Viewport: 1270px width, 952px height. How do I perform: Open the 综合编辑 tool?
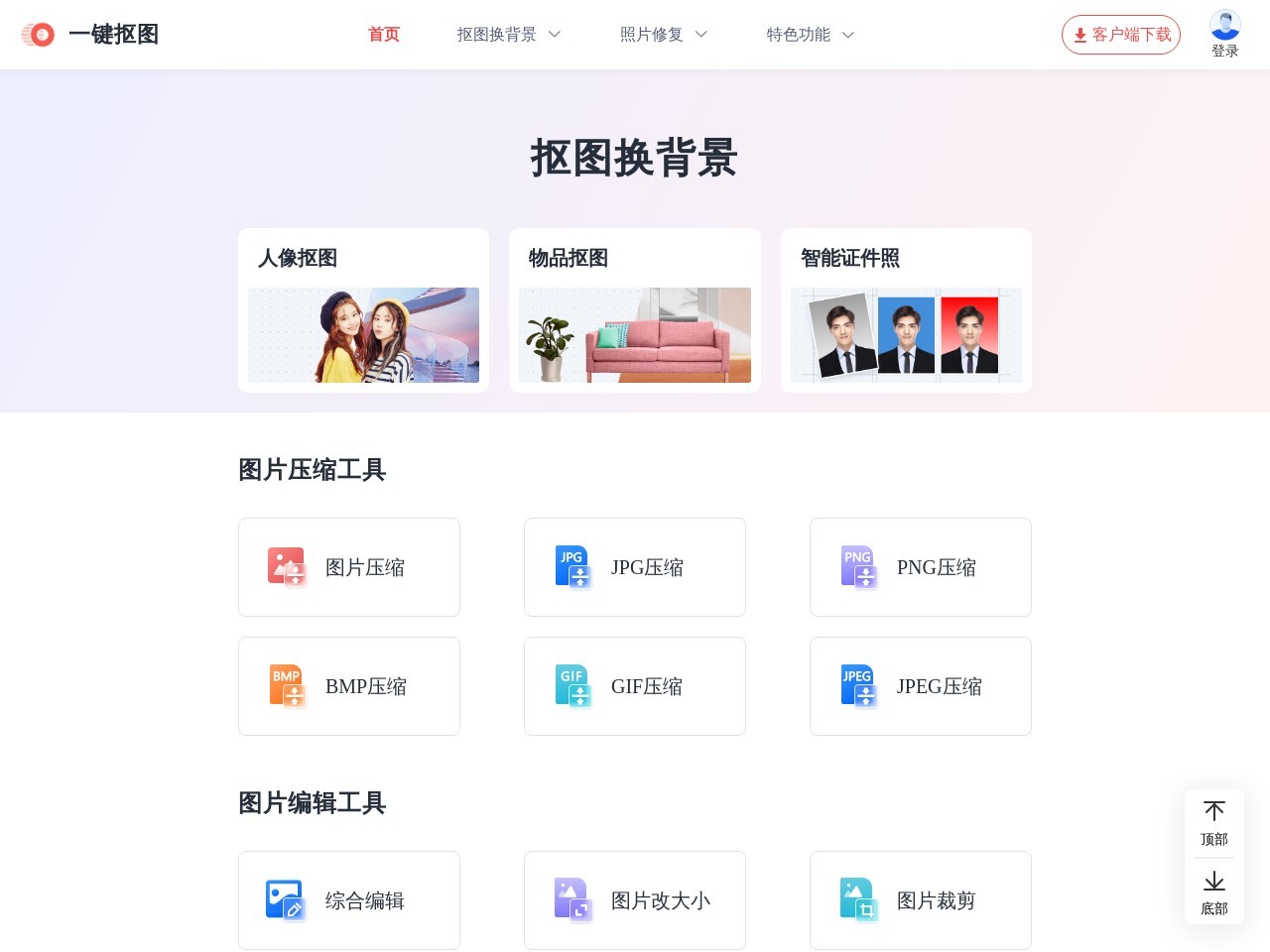(x=349, y=900)
